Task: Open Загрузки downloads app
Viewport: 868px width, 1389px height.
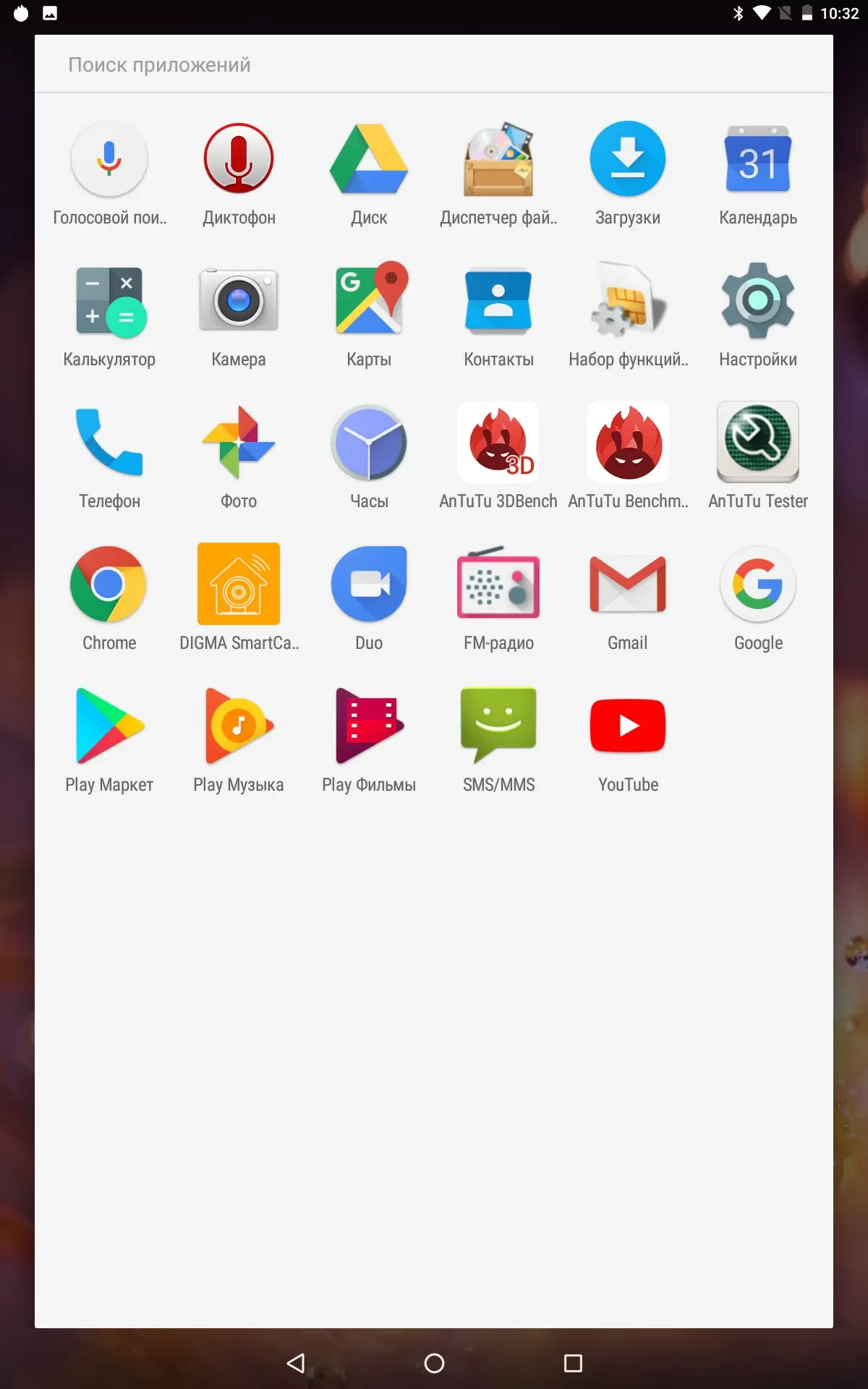Action: tap(628, 159)
